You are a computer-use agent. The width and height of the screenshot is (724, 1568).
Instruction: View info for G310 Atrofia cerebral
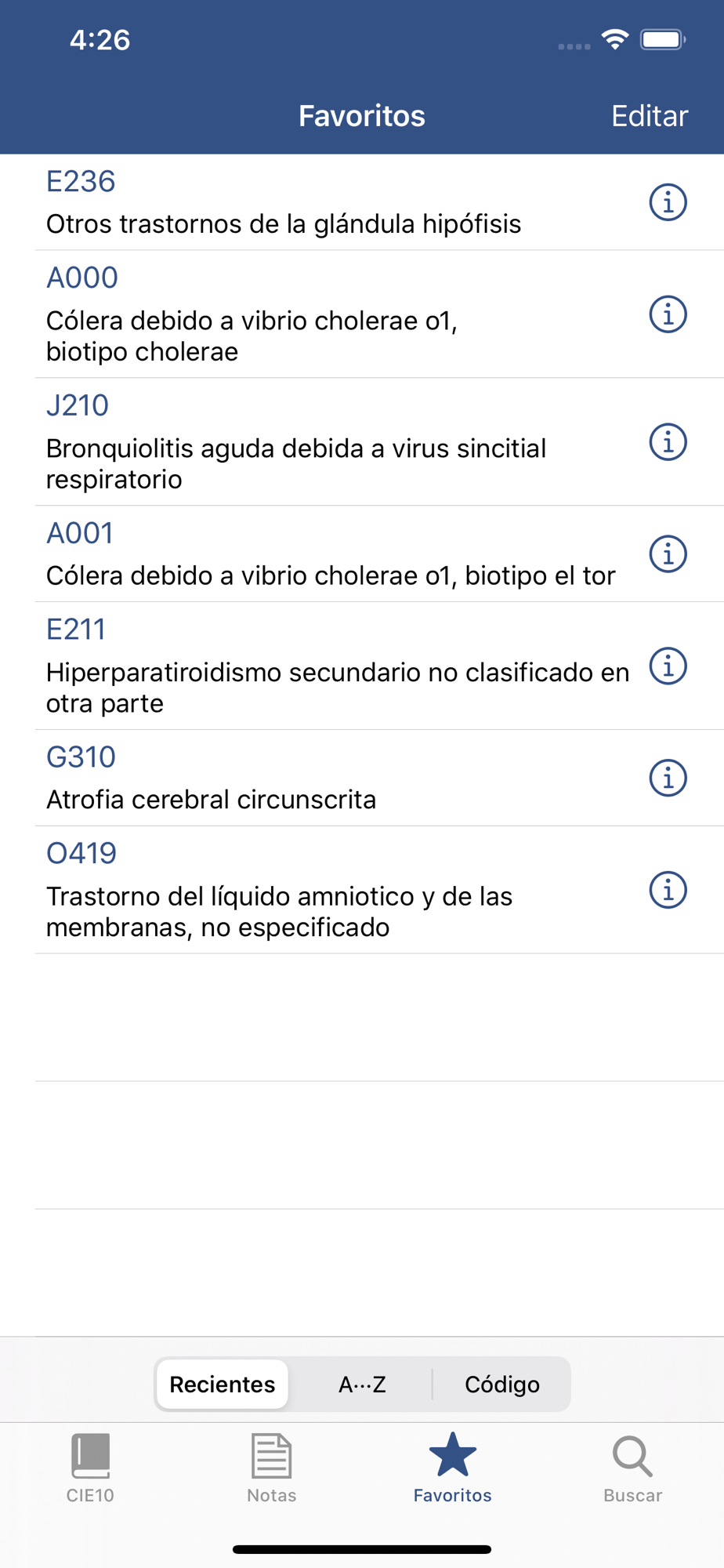point(668,779)
